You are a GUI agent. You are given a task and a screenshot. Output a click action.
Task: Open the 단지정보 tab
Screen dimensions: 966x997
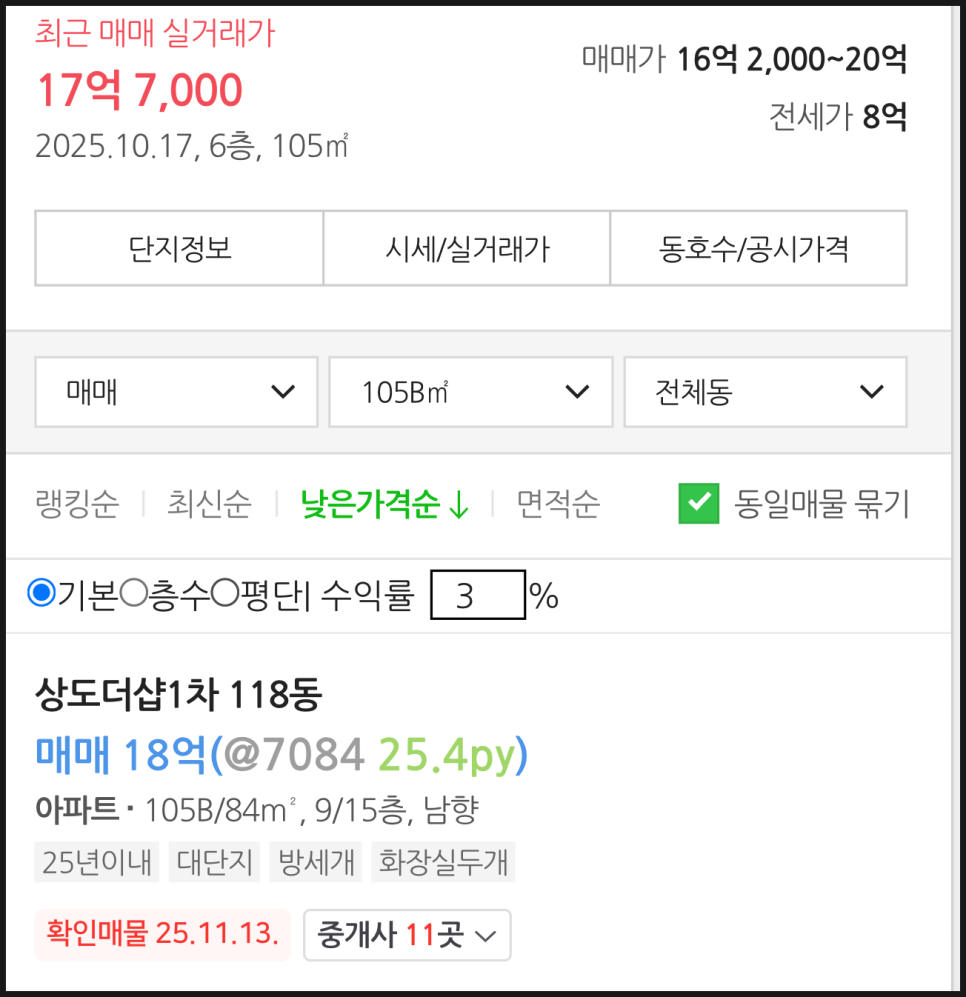179,248
